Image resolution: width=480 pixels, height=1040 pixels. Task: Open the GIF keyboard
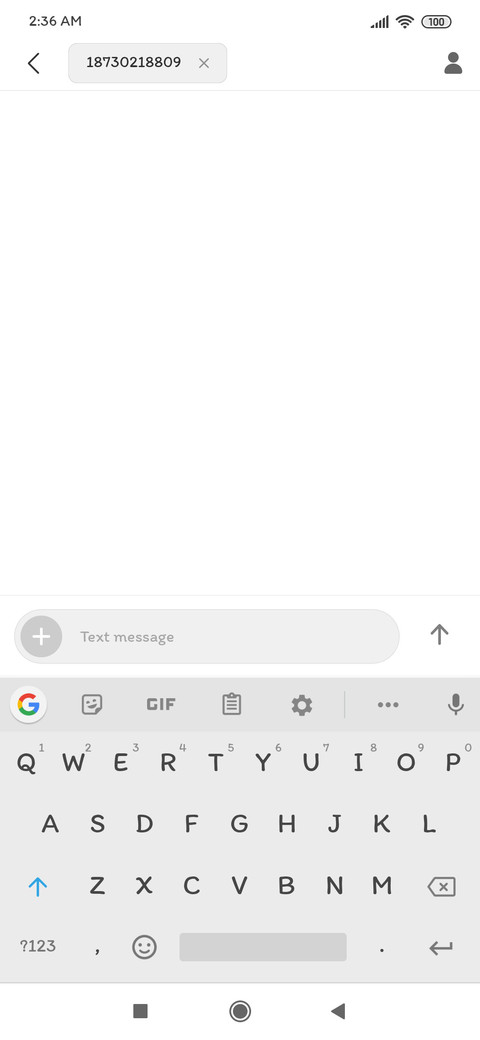(x=161, y=704)
